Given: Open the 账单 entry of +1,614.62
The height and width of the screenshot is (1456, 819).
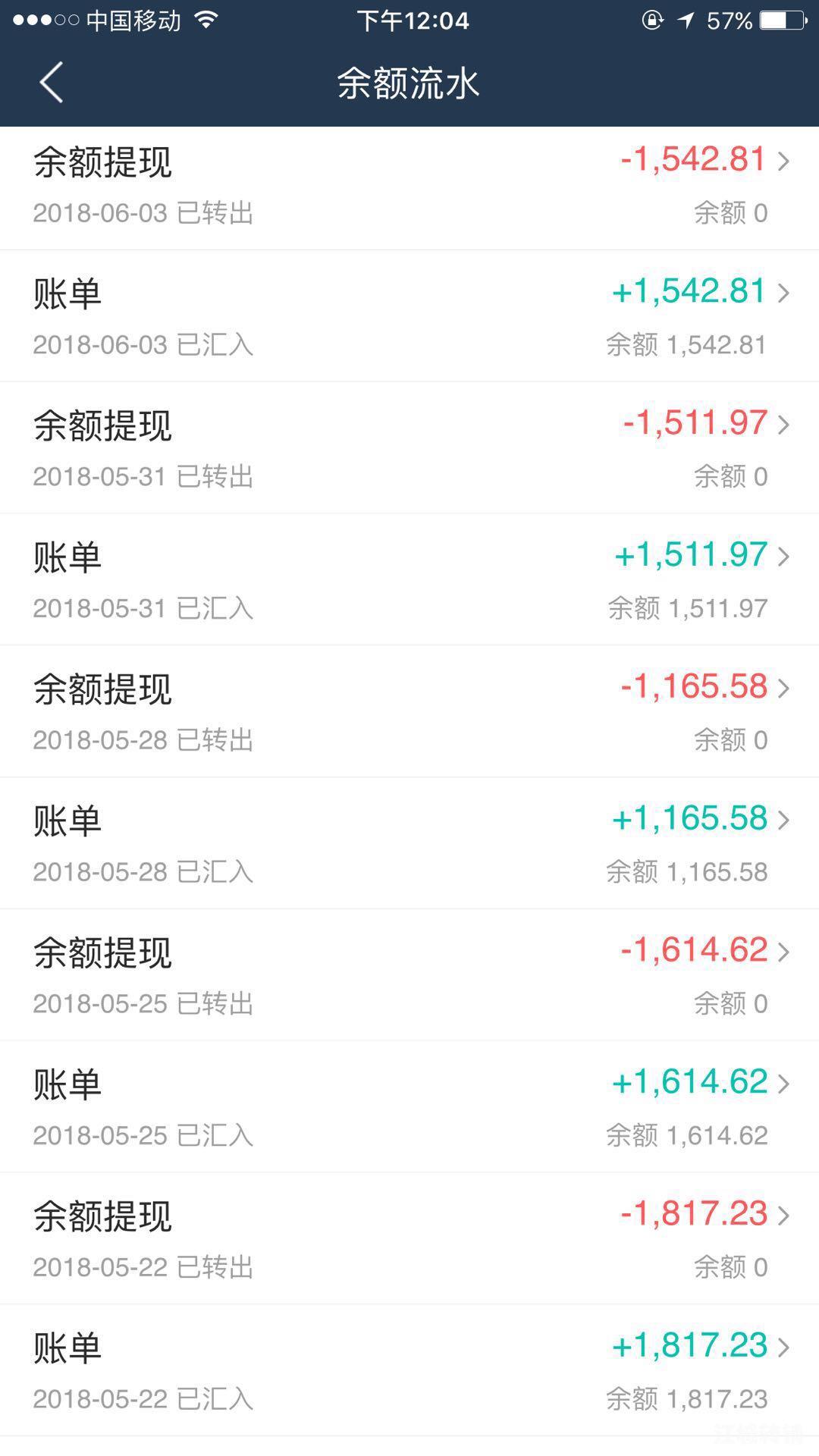Looking at the screenshot, I should [409, 1108].
